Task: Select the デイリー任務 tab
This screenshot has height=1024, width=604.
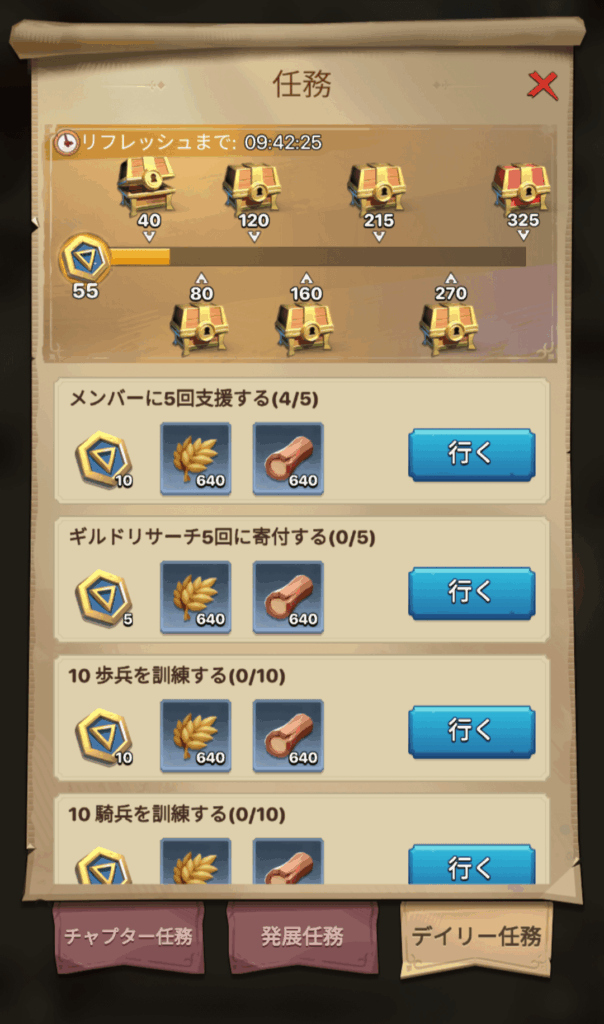Action: [x=476, y=937]
